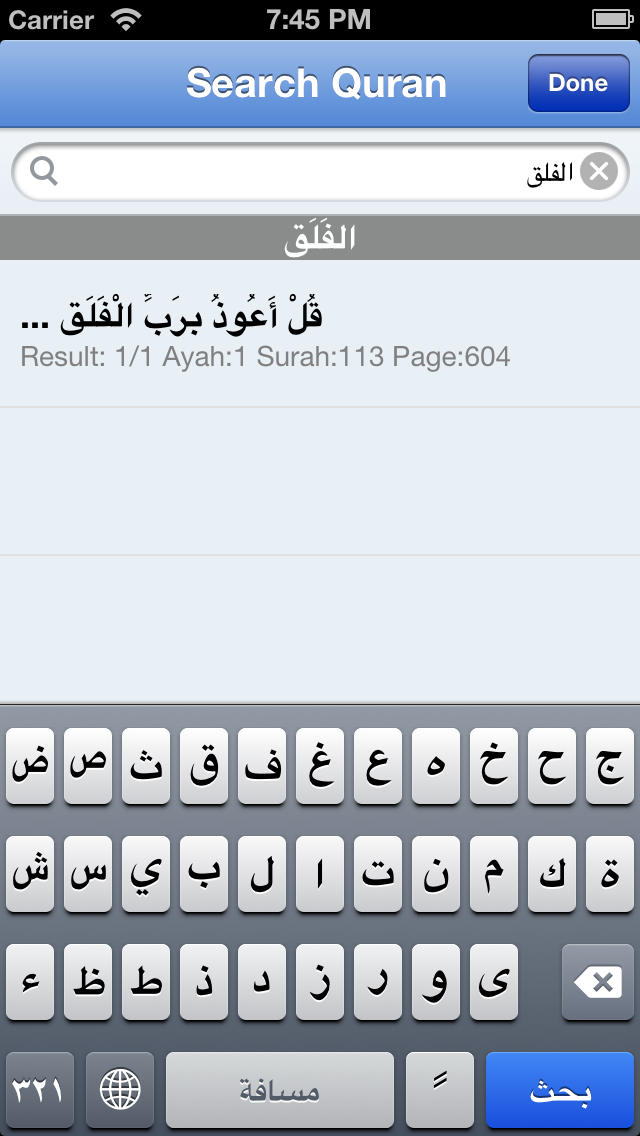Screen dimensions: 640x1136
Task: Tap the مسافة space bar
Action: pyautogui.click(x=280, y=1090)
